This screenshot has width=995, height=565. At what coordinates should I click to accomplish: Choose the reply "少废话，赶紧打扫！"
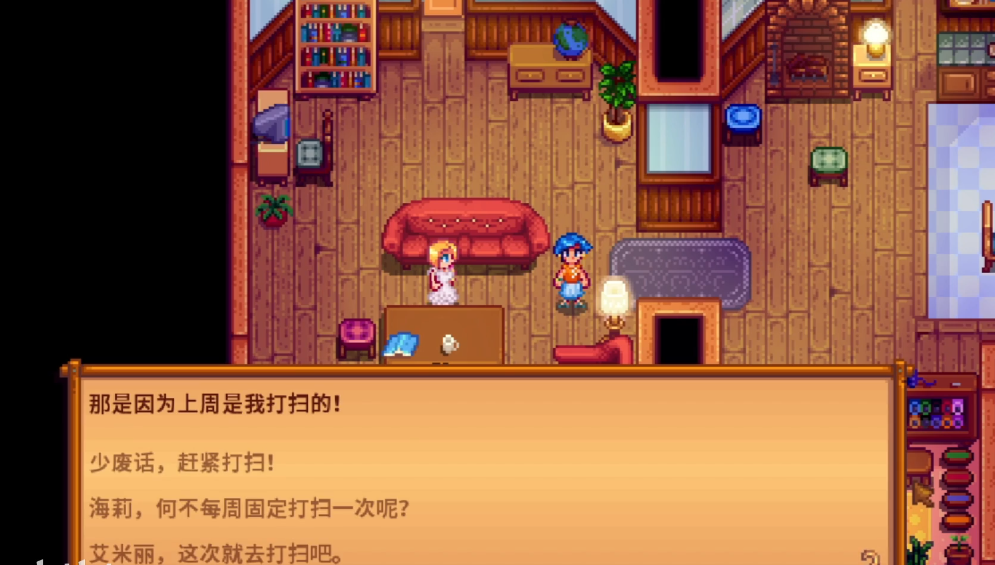coord(181,464)
